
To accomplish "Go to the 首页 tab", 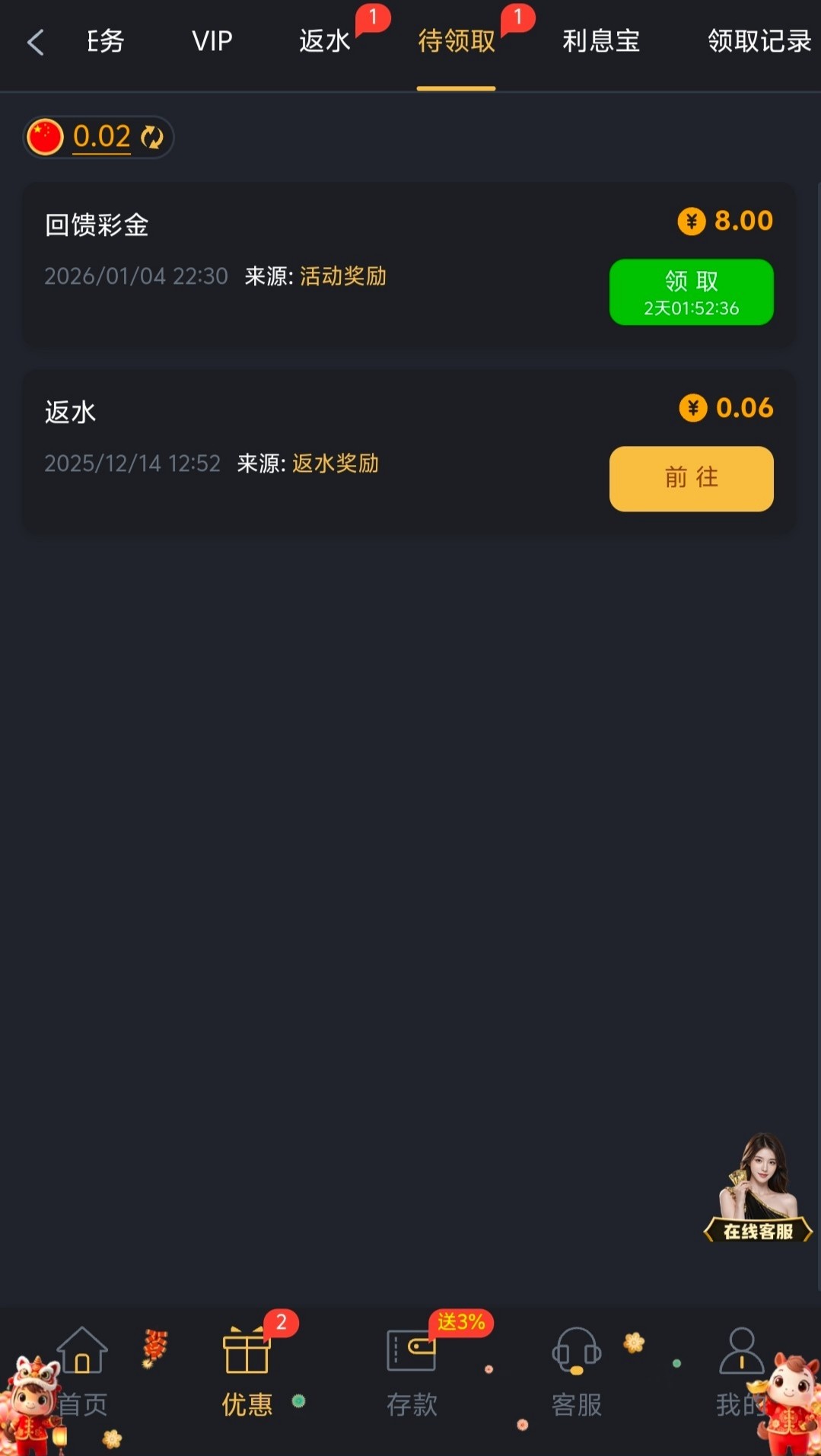I will pos(82,1371).
